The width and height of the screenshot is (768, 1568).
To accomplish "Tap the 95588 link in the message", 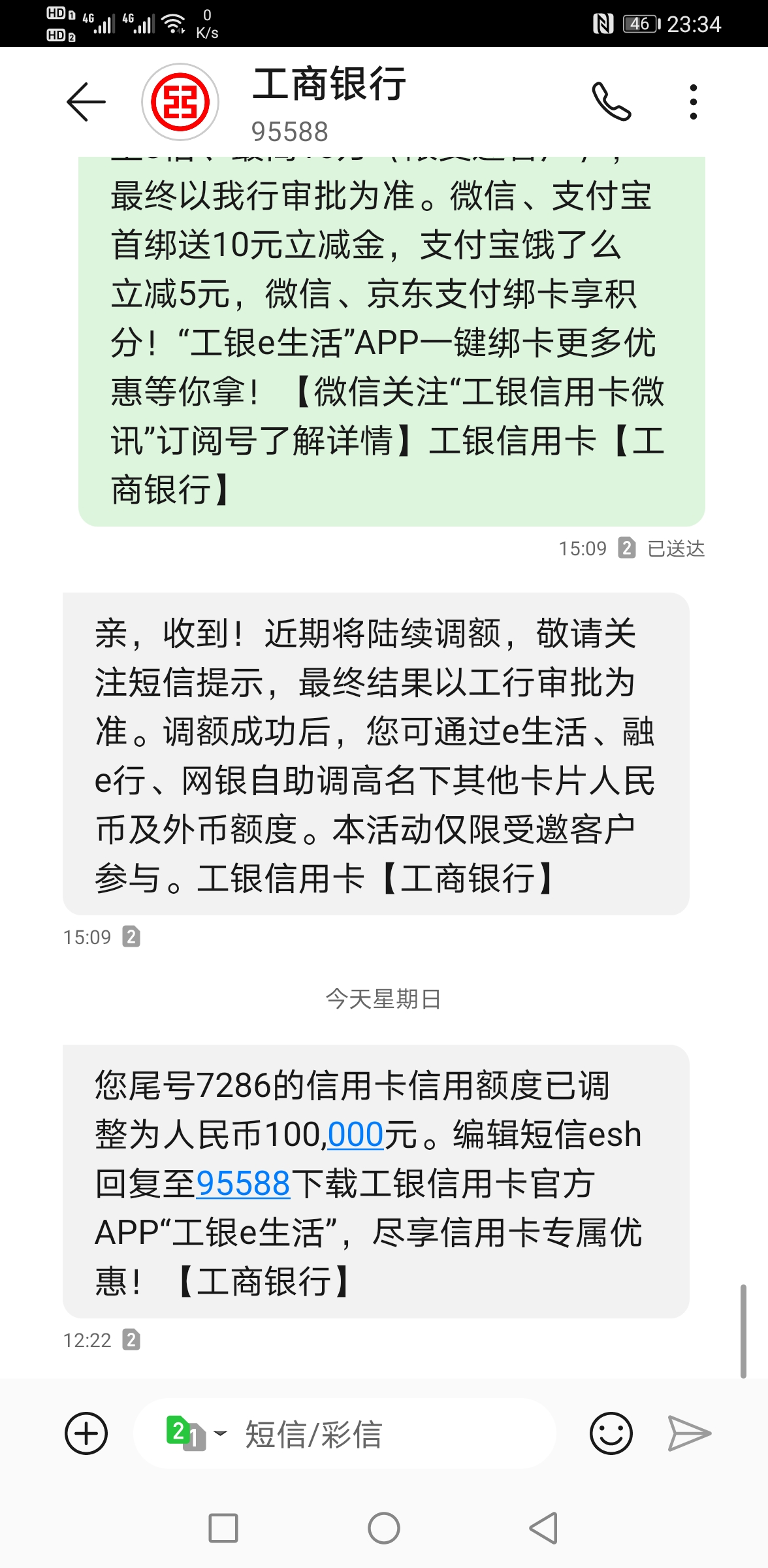I will tap(243, 1184).
